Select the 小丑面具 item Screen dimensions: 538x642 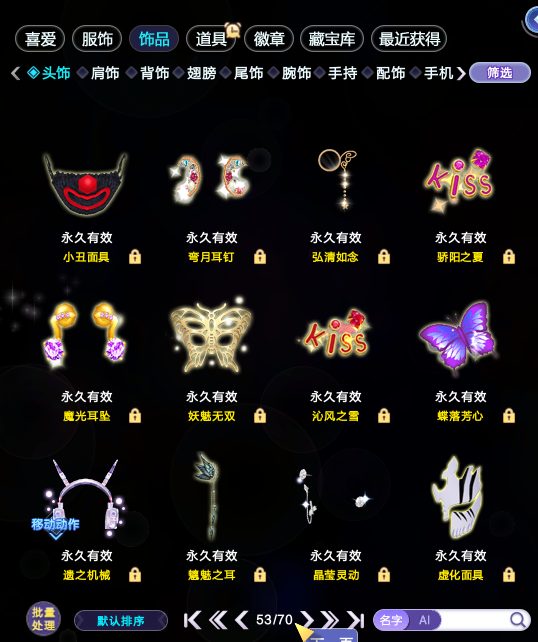[86, 184]
